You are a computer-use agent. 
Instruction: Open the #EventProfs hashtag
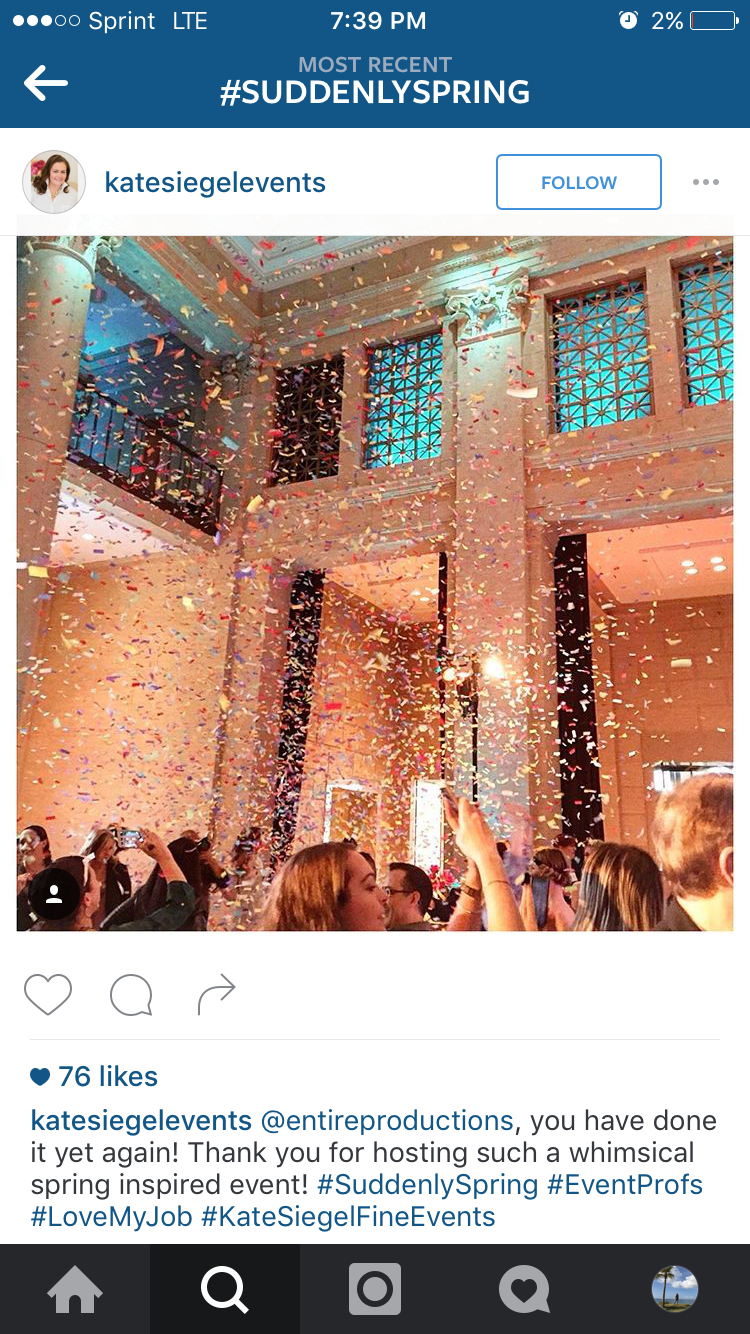pyautogui.click(x=624, y=1185)
